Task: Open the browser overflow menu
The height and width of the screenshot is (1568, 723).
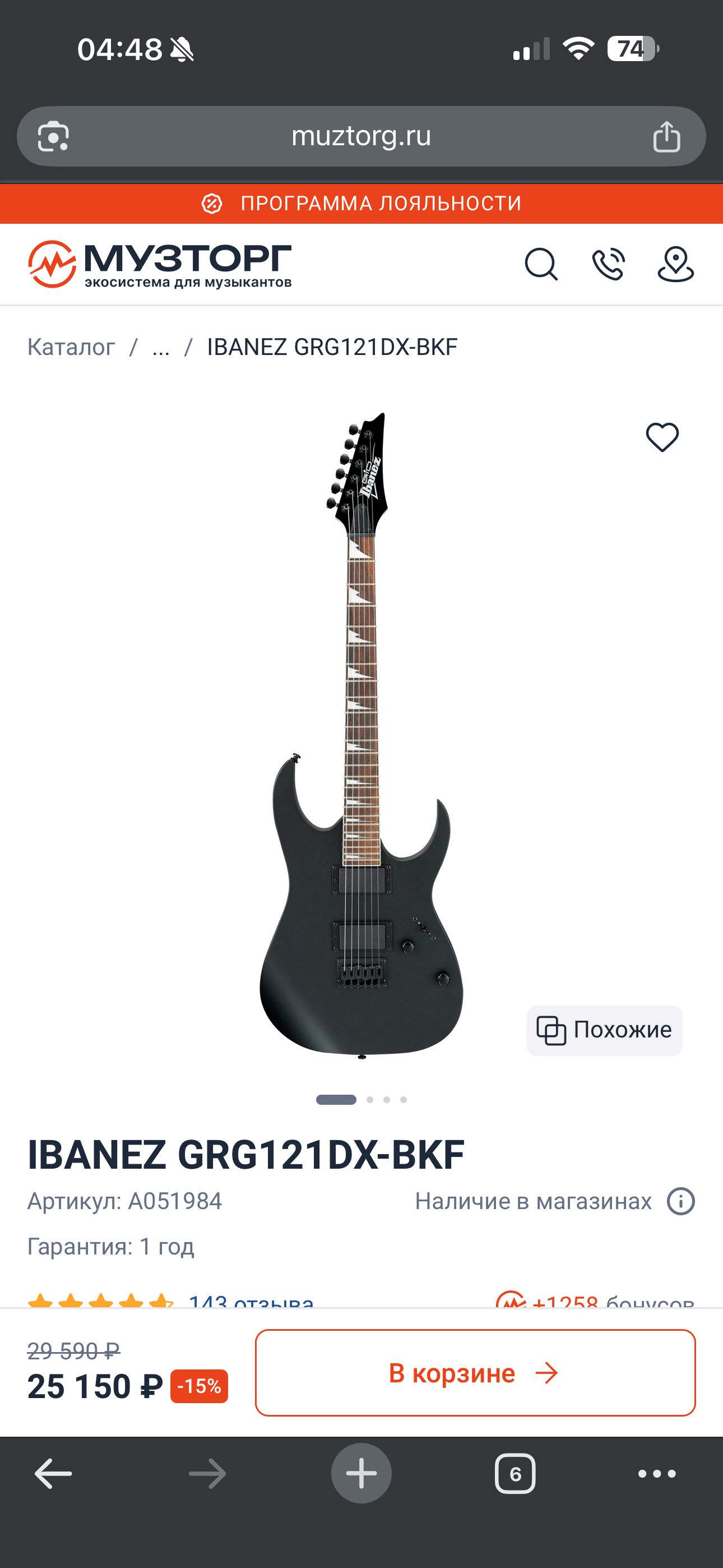Action: [x=657, y=1474]
